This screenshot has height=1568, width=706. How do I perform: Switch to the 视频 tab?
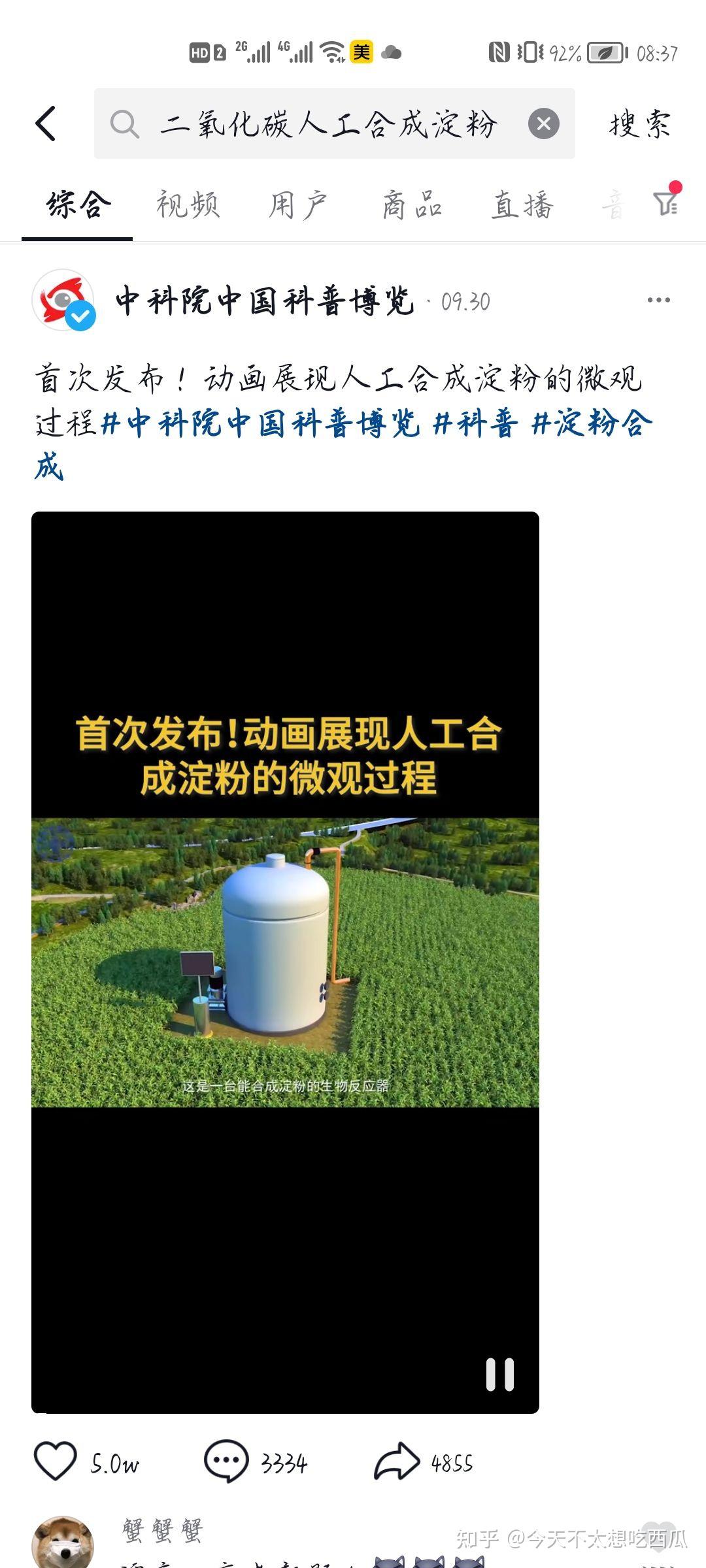pos(188,205)
